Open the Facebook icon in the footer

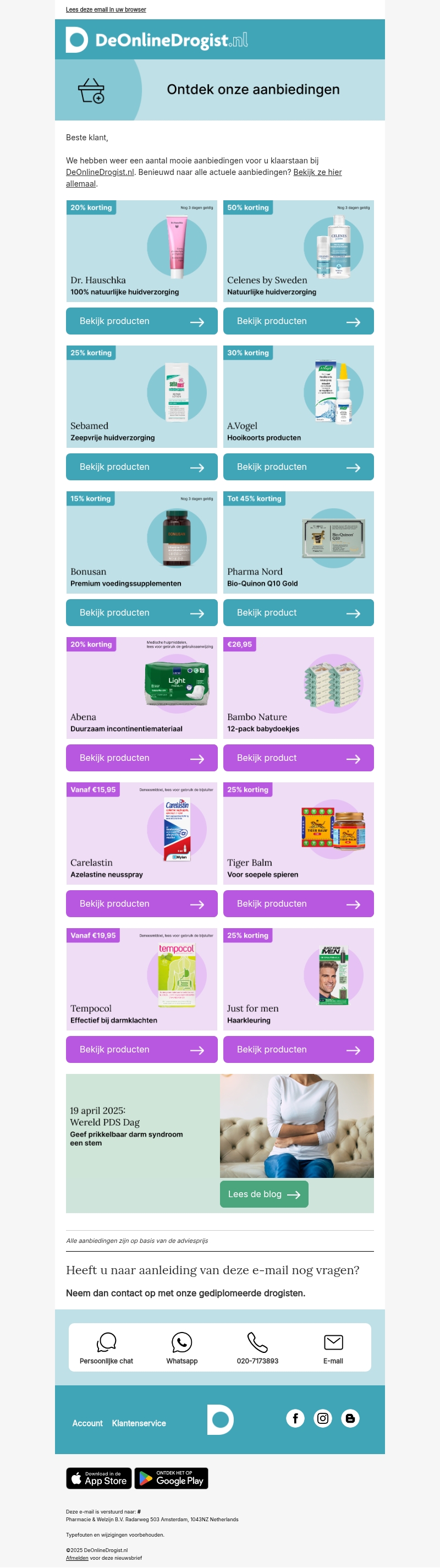295,1418
